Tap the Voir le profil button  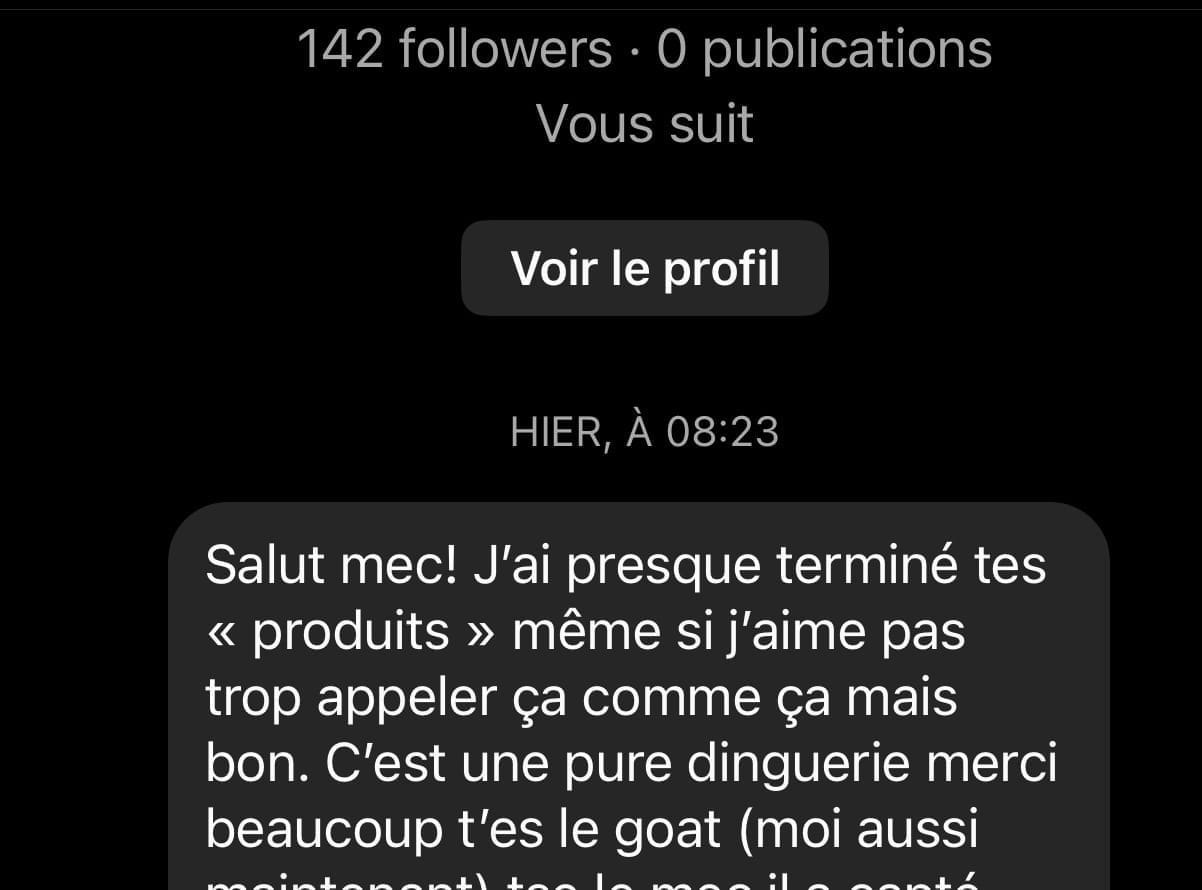644,268
